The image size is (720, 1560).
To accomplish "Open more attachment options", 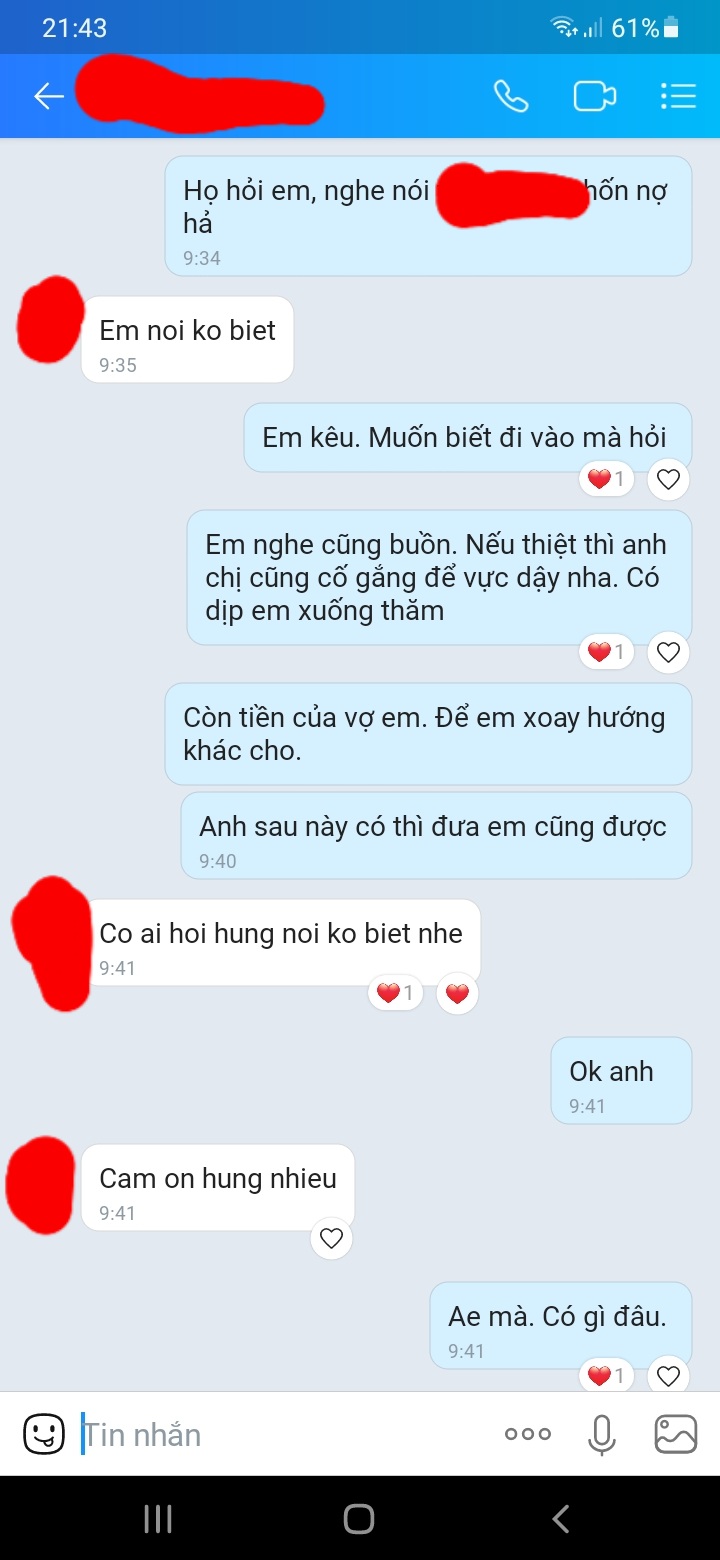I will (528, 1434).
